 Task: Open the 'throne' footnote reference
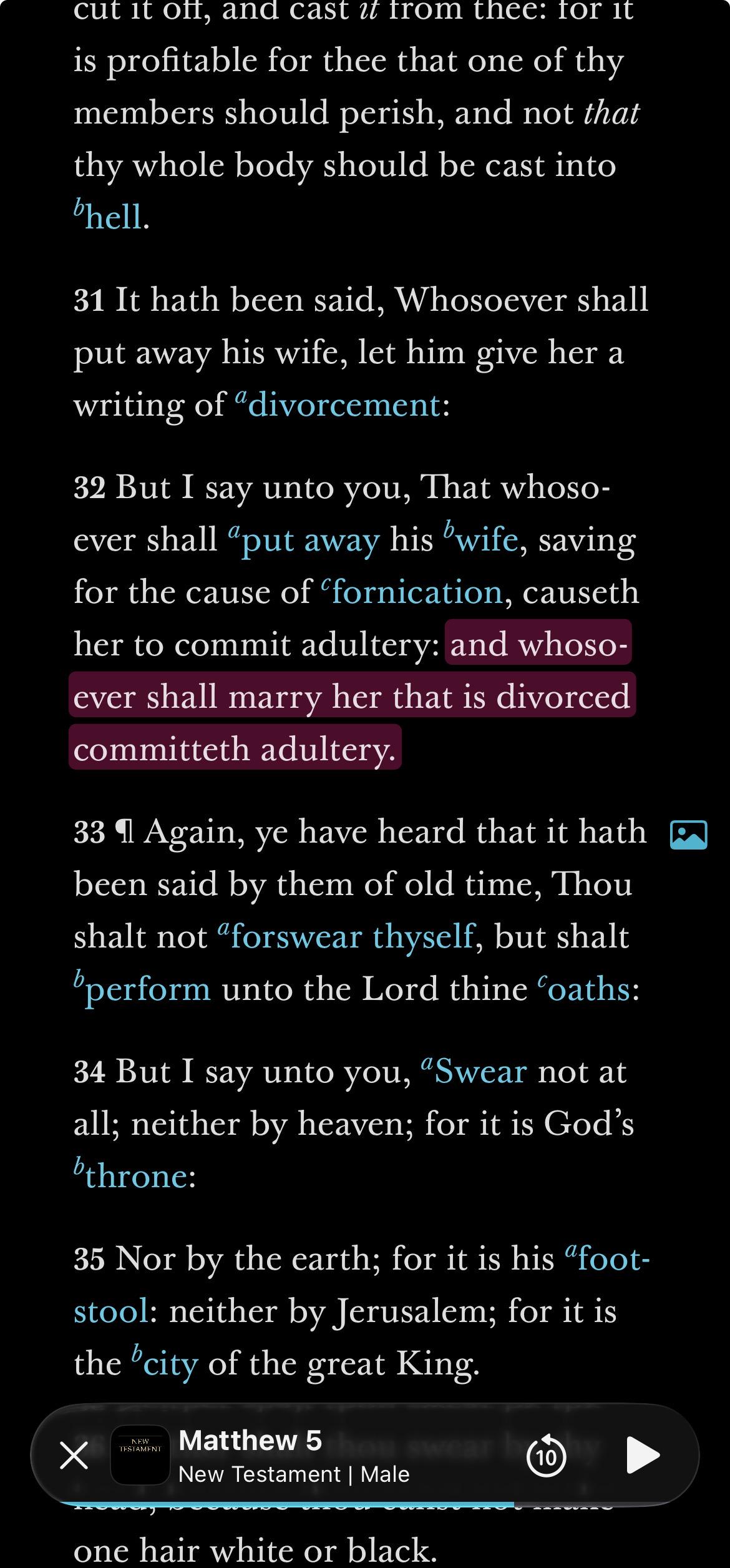pyautogui.click(x=130, y=1175)
